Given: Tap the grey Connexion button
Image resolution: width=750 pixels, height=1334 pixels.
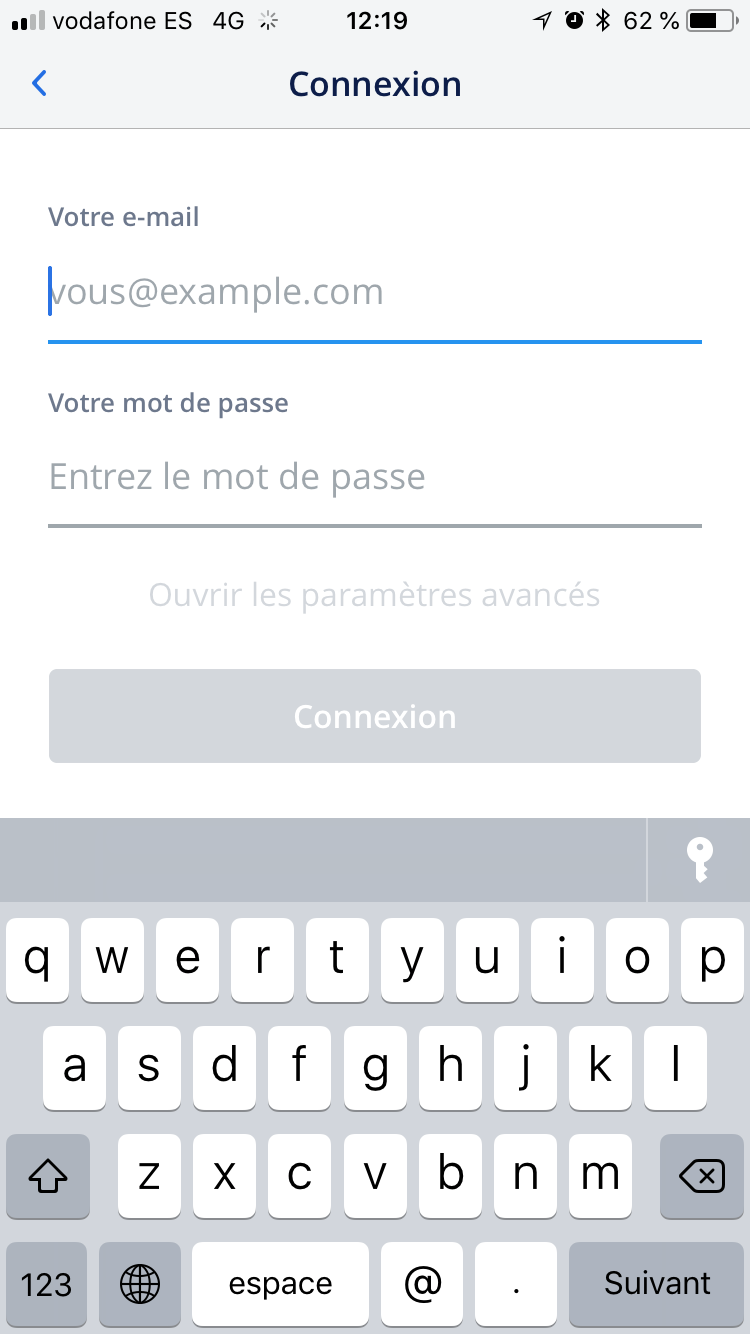Looking at the screenshot, I should click(374, 716).
